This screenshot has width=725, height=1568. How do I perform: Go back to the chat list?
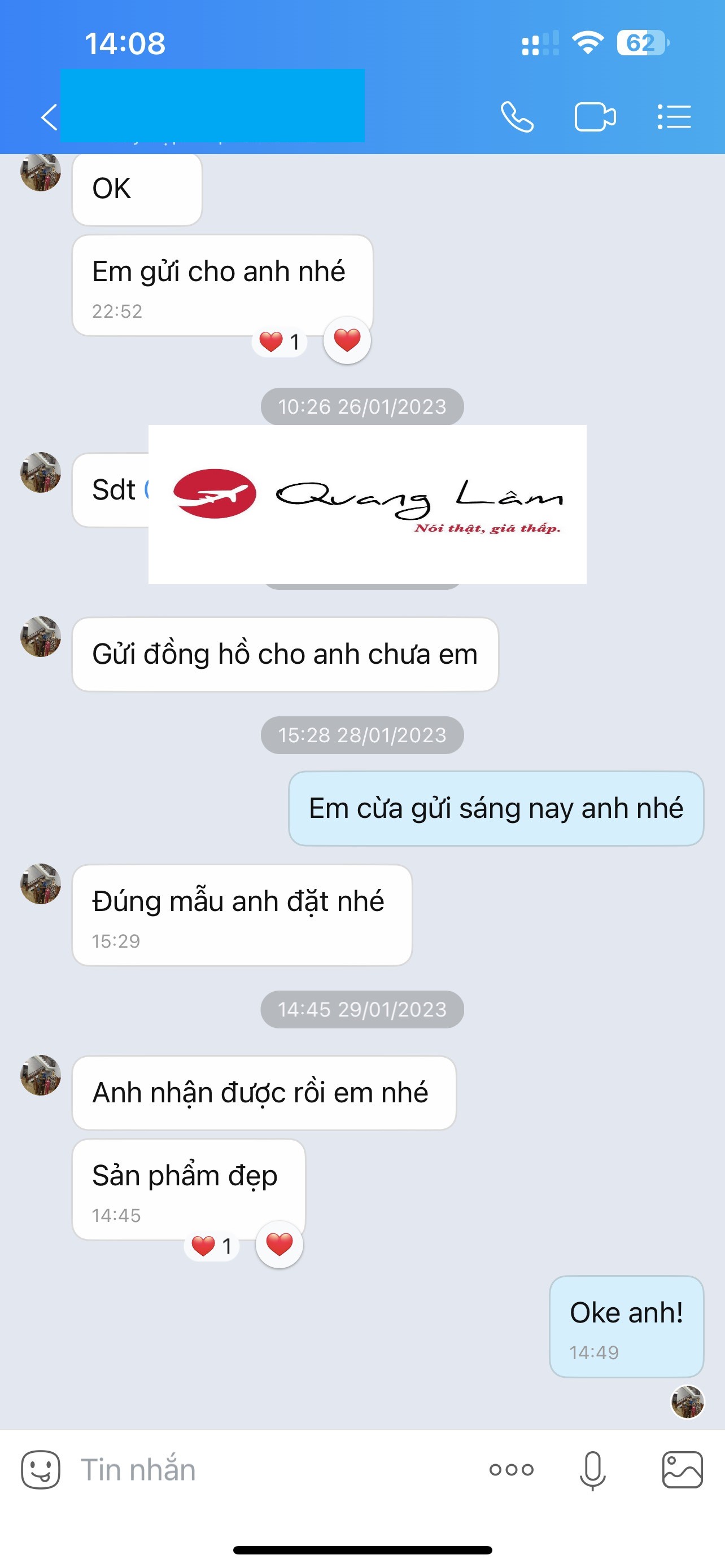(49, 117)
